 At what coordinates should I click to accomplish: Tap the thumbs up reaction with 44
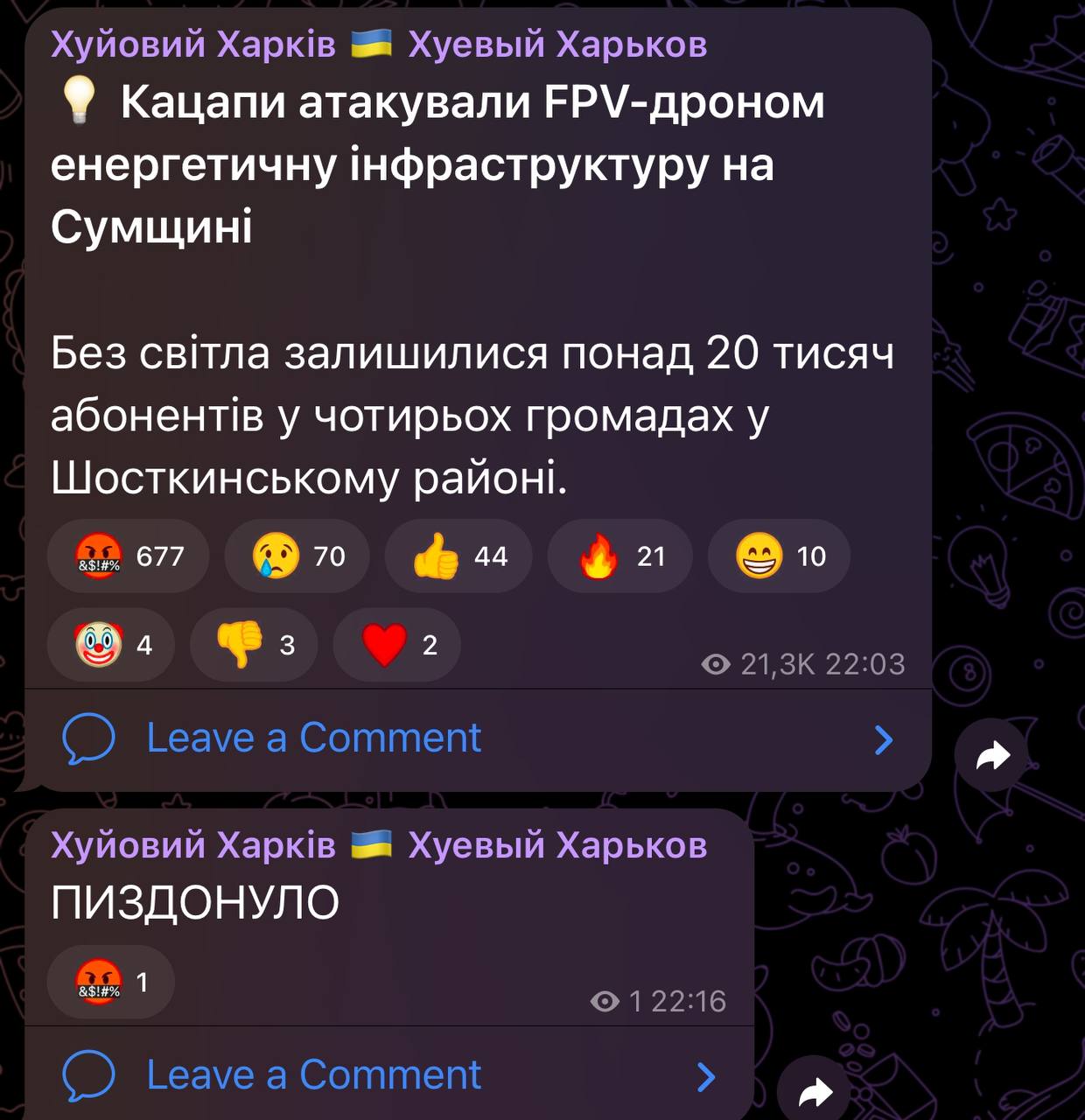coord(458,556)
